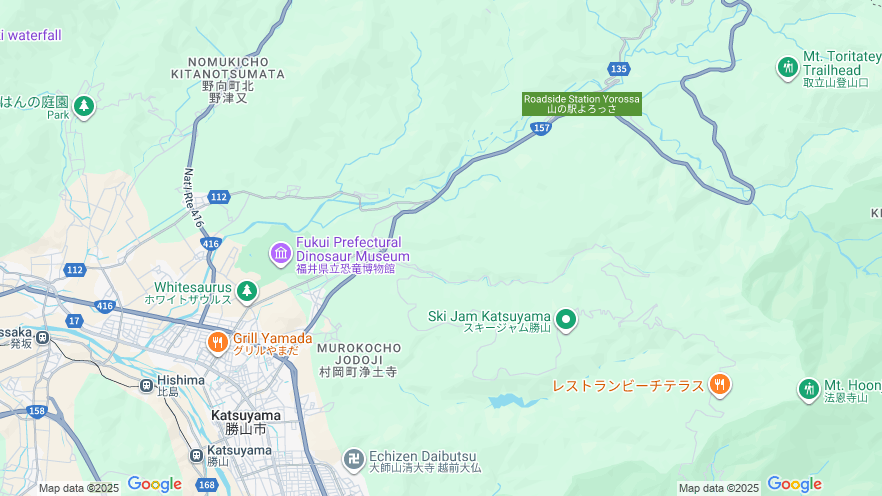The image size is (882, 496).
Task: Open the garden Park marker
Action: 83,106
